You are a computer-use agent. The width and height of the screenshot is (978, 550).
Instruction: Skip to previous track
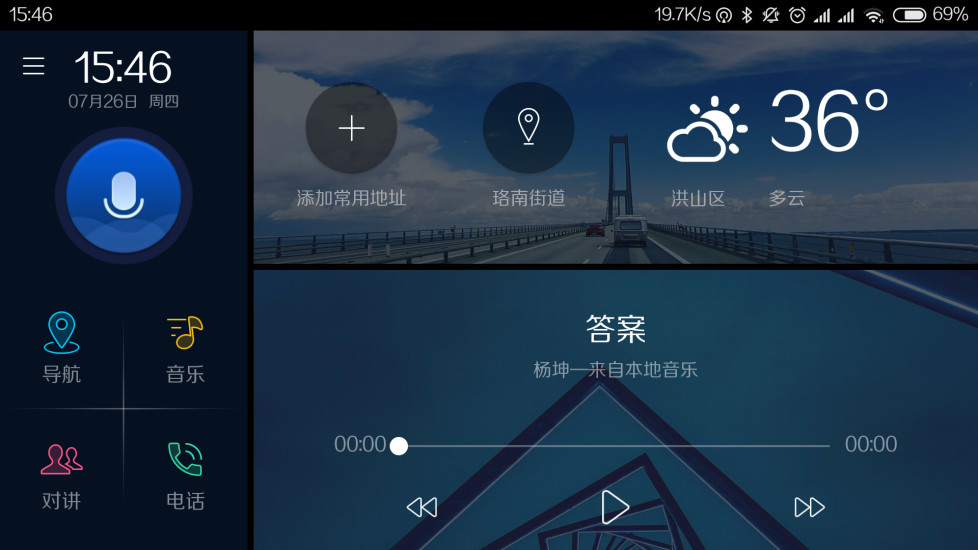[x=422, y=507]
